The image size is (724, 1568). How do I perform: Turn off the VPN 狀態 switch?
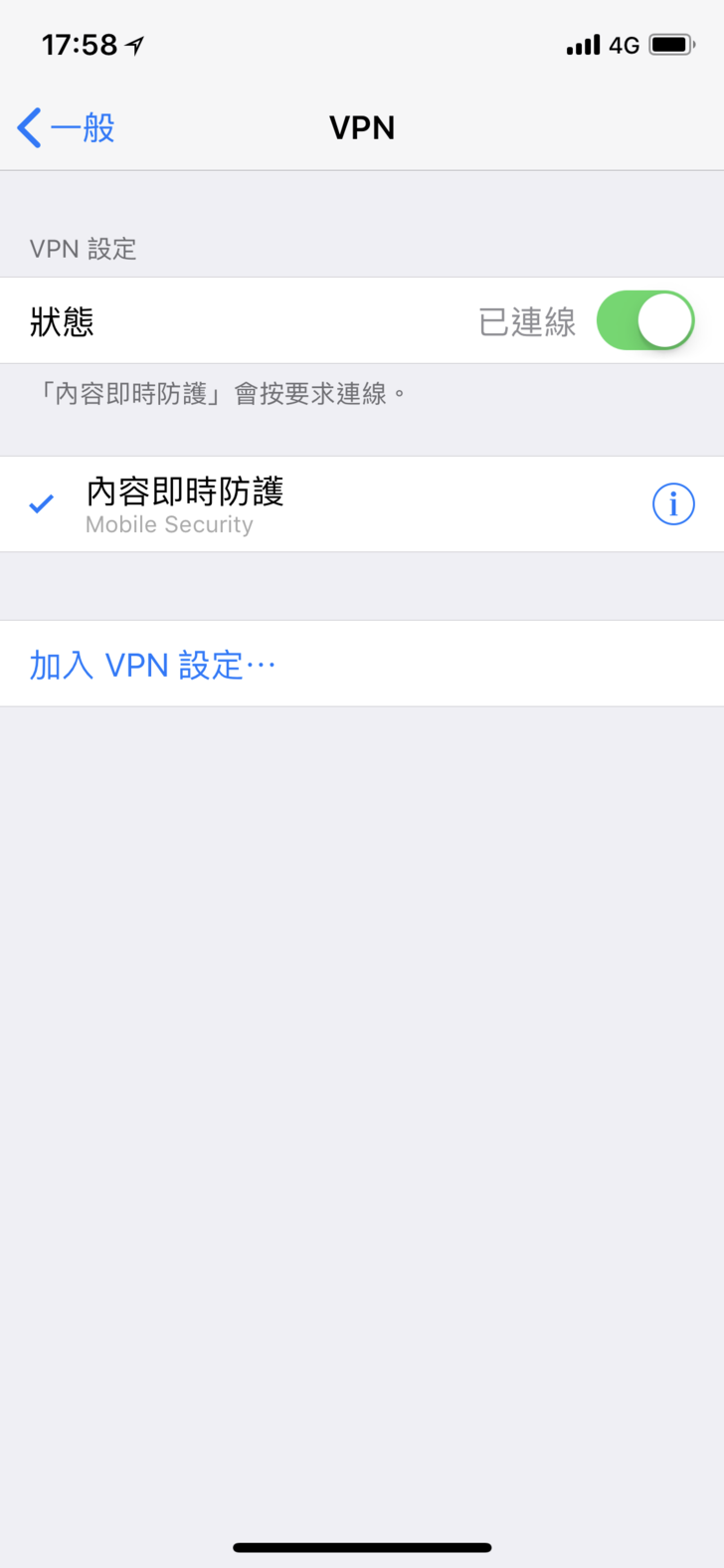point(644,321)
